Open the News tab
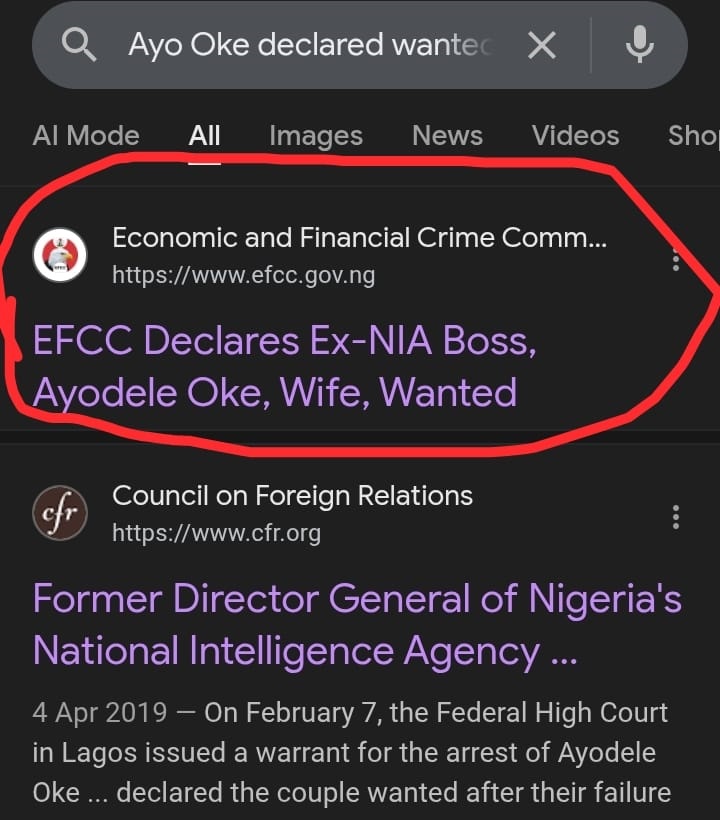The image size is (720, 820). tap(447, 135)
